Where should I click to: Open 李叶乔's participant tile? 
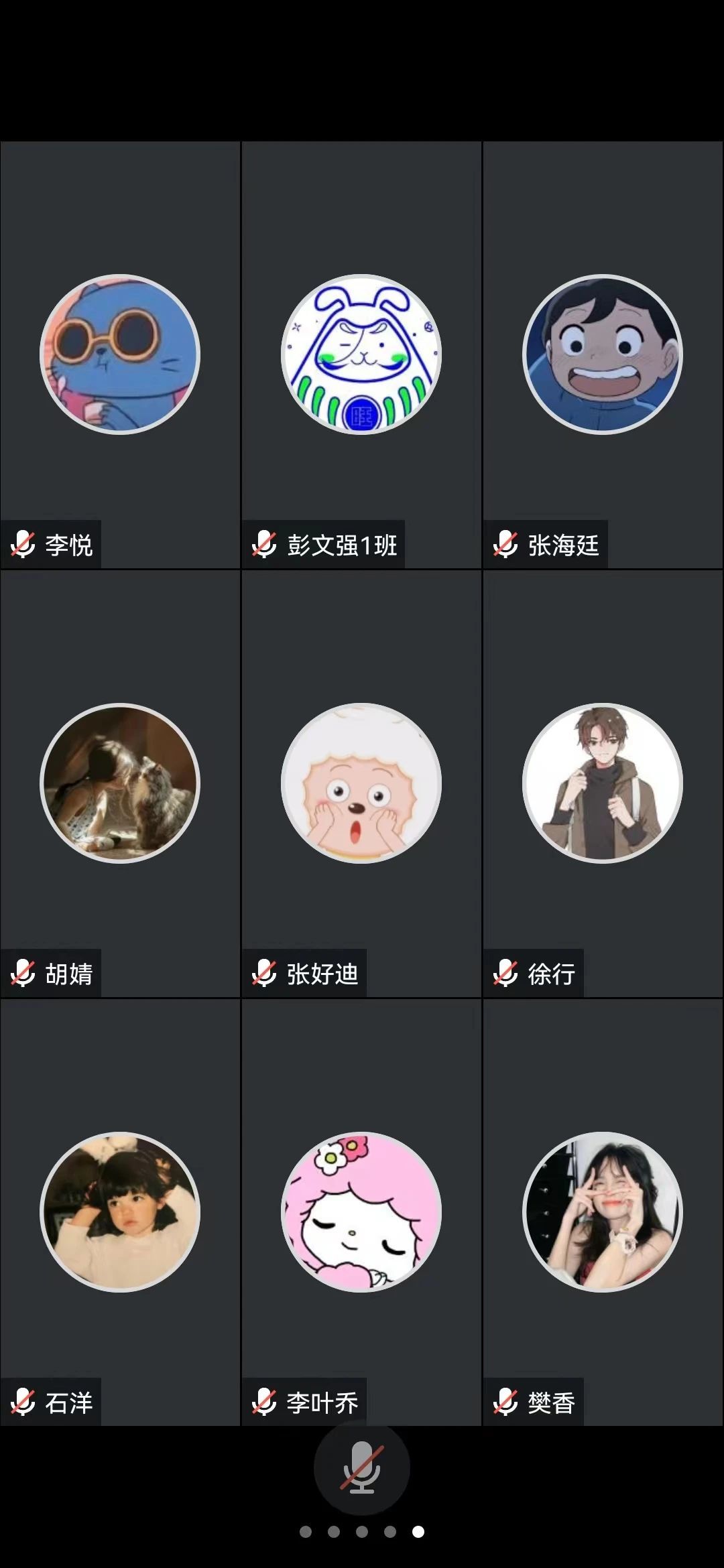[x=361, y=1212]
